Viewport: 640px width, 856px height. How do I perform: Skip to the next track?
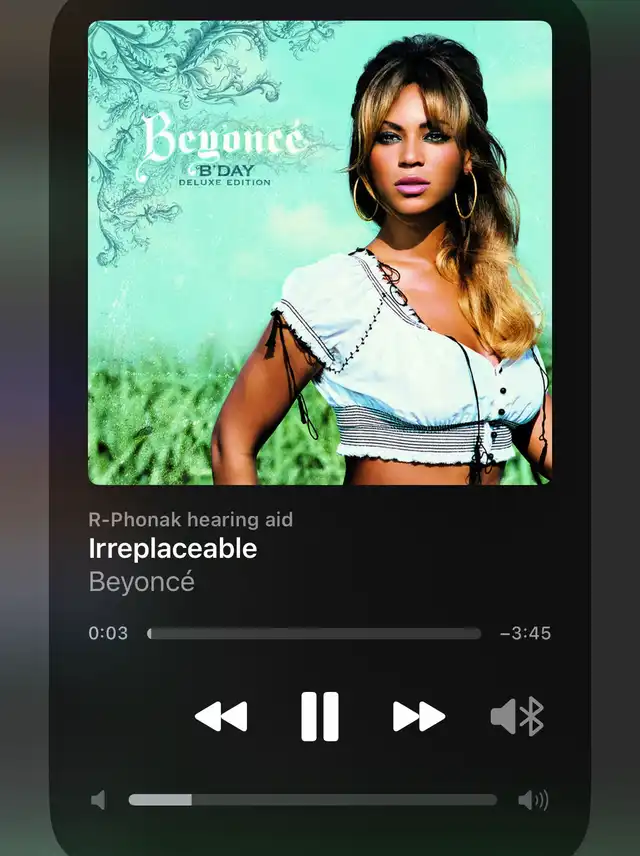coord(419,716)
